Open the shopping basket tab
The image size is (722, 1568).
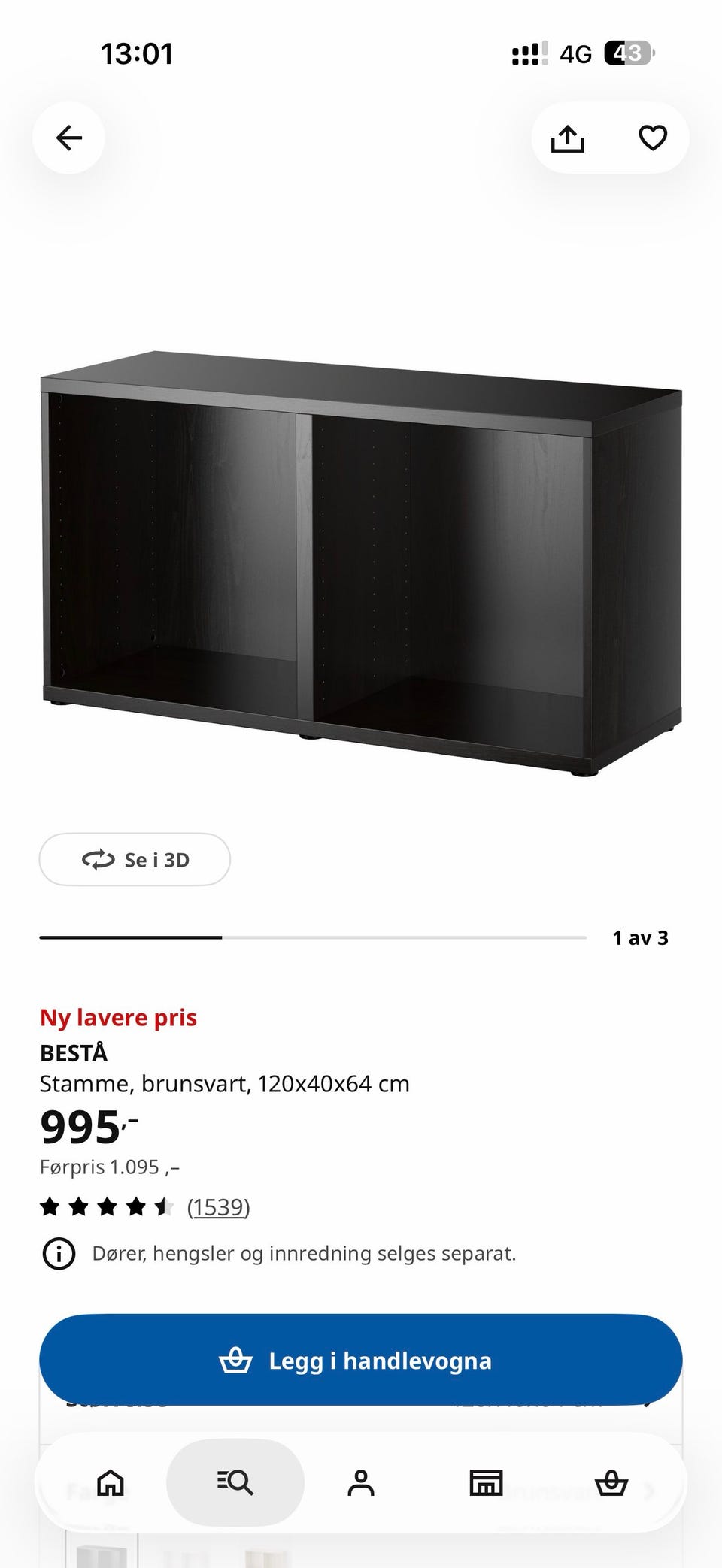point(611,1482)
